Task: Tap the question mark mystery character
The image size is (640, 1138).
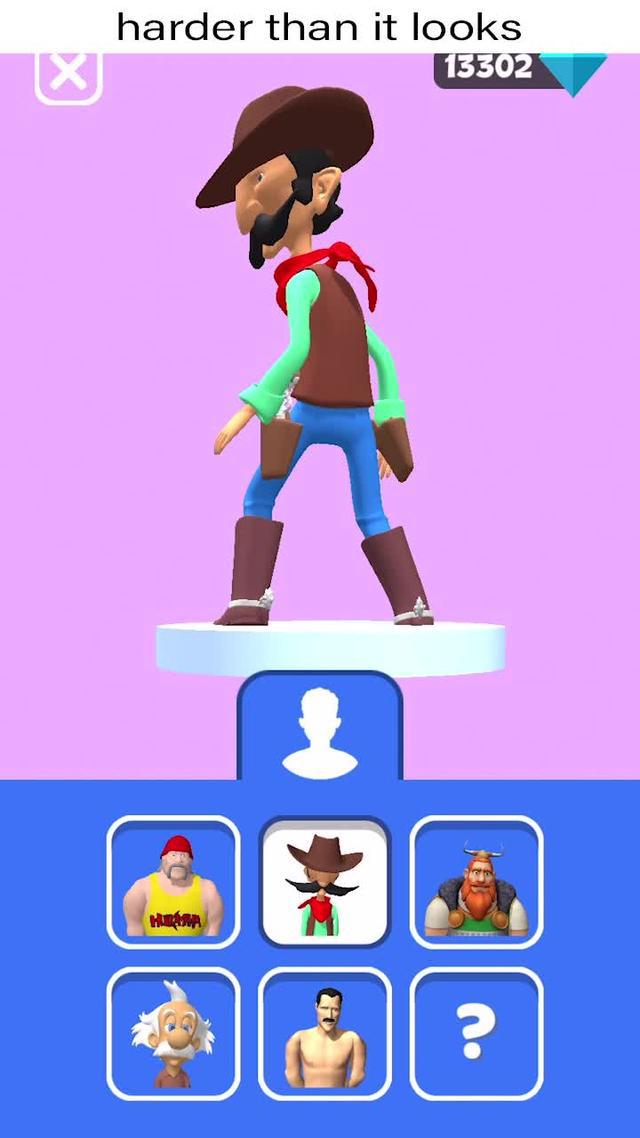Action: 477,1034
